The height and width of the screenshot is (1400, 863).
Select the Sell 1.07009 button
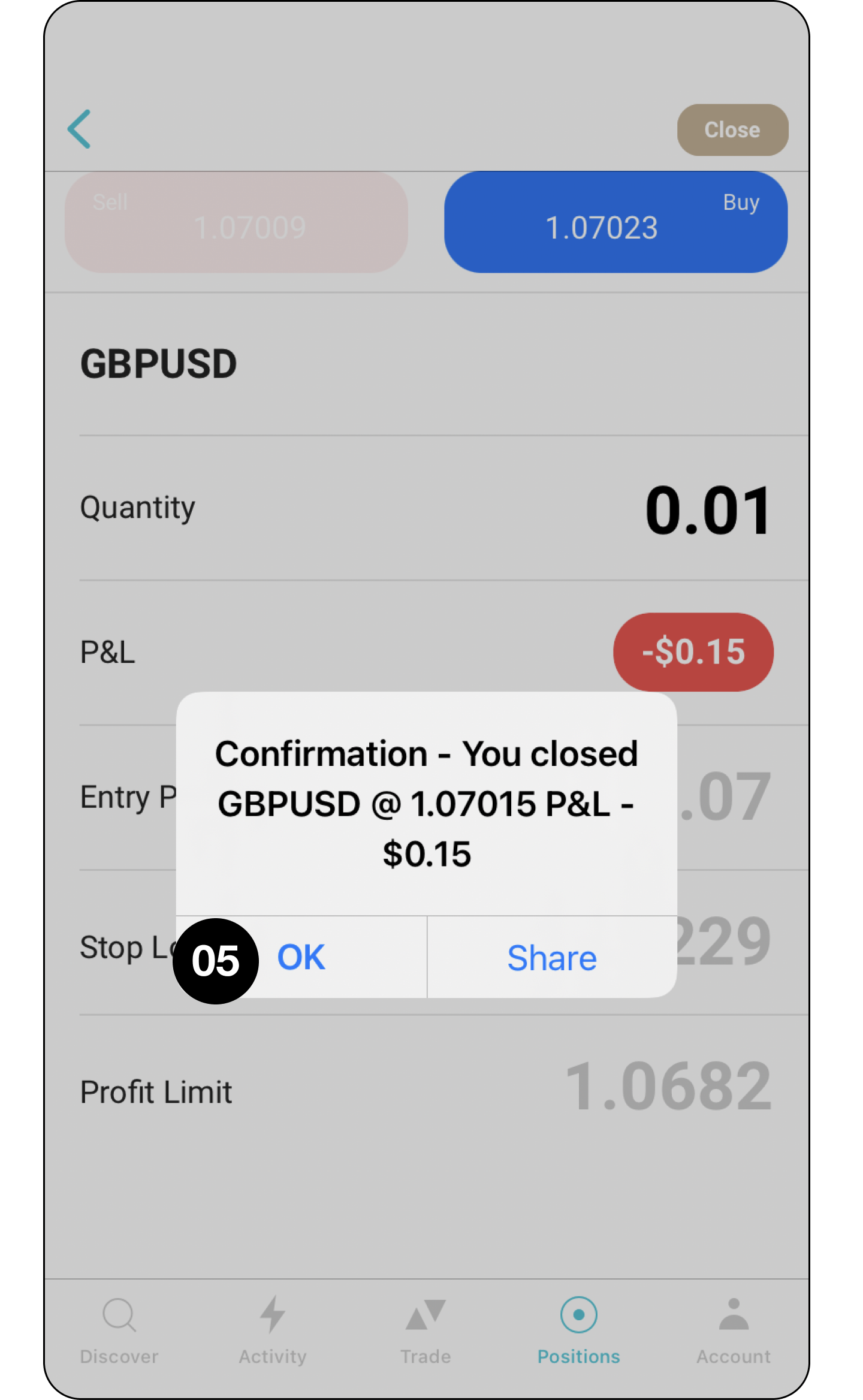pos(236,222)
